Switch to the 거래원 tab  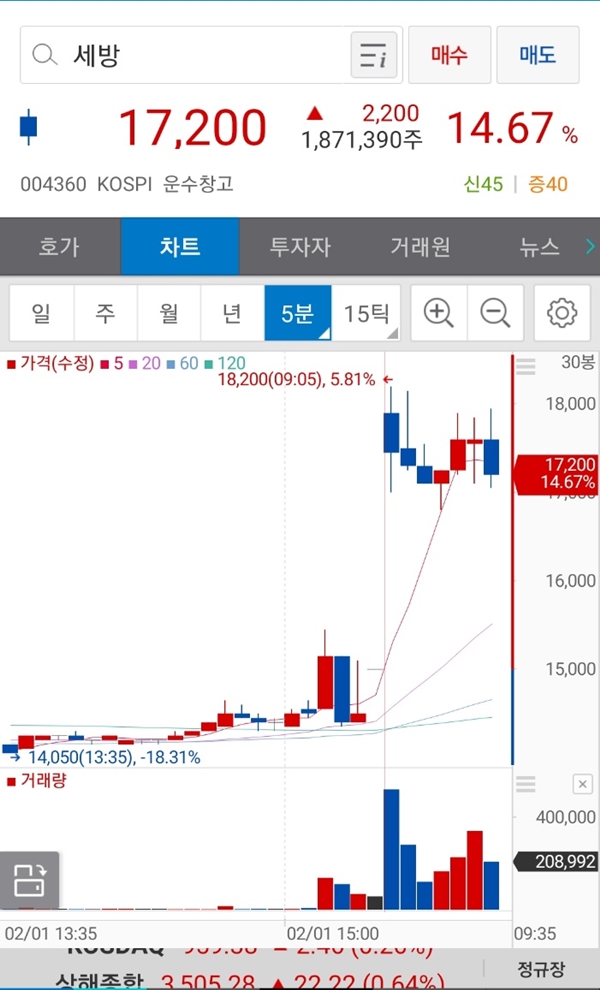click(x=420, y=246)
